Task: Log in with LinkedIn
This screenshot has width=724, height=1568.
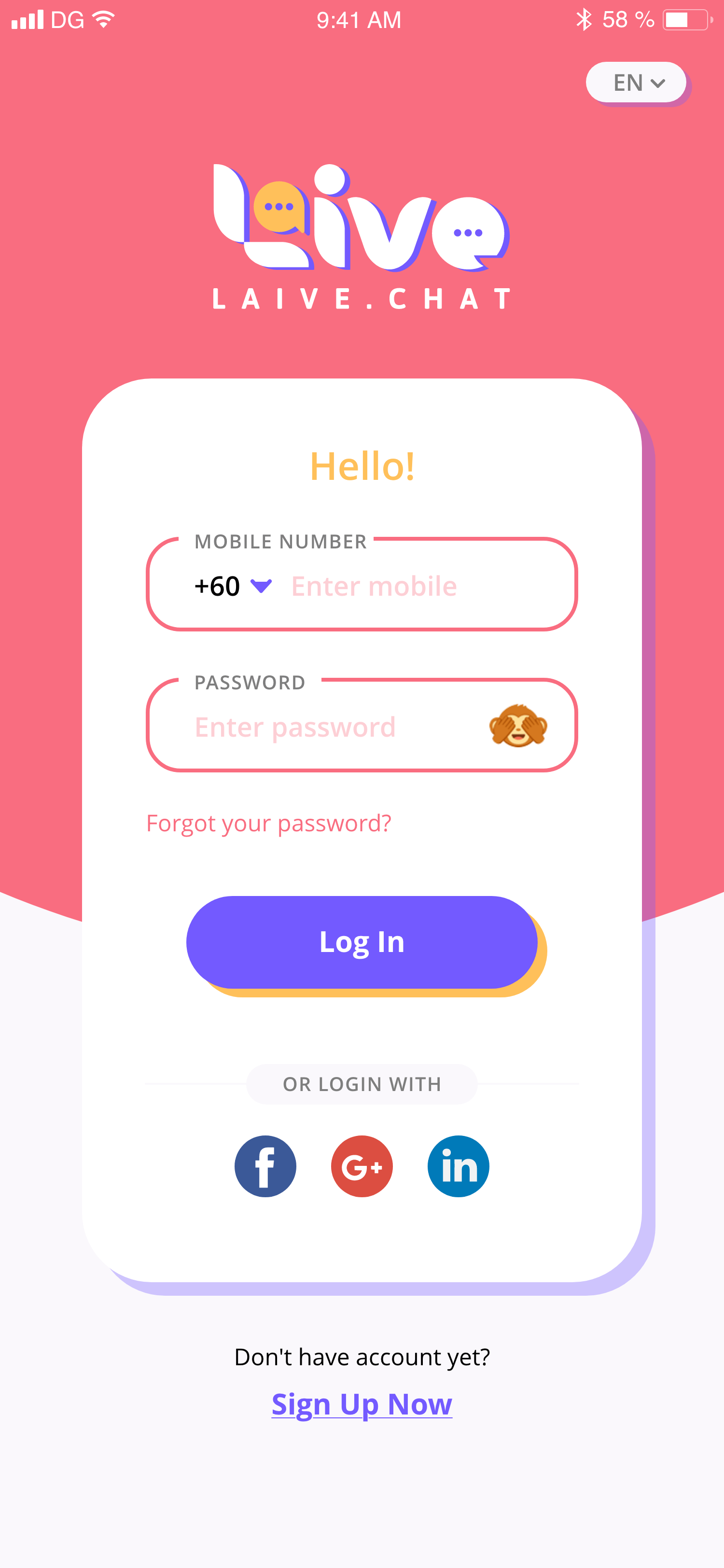Action: (459, 1166)
